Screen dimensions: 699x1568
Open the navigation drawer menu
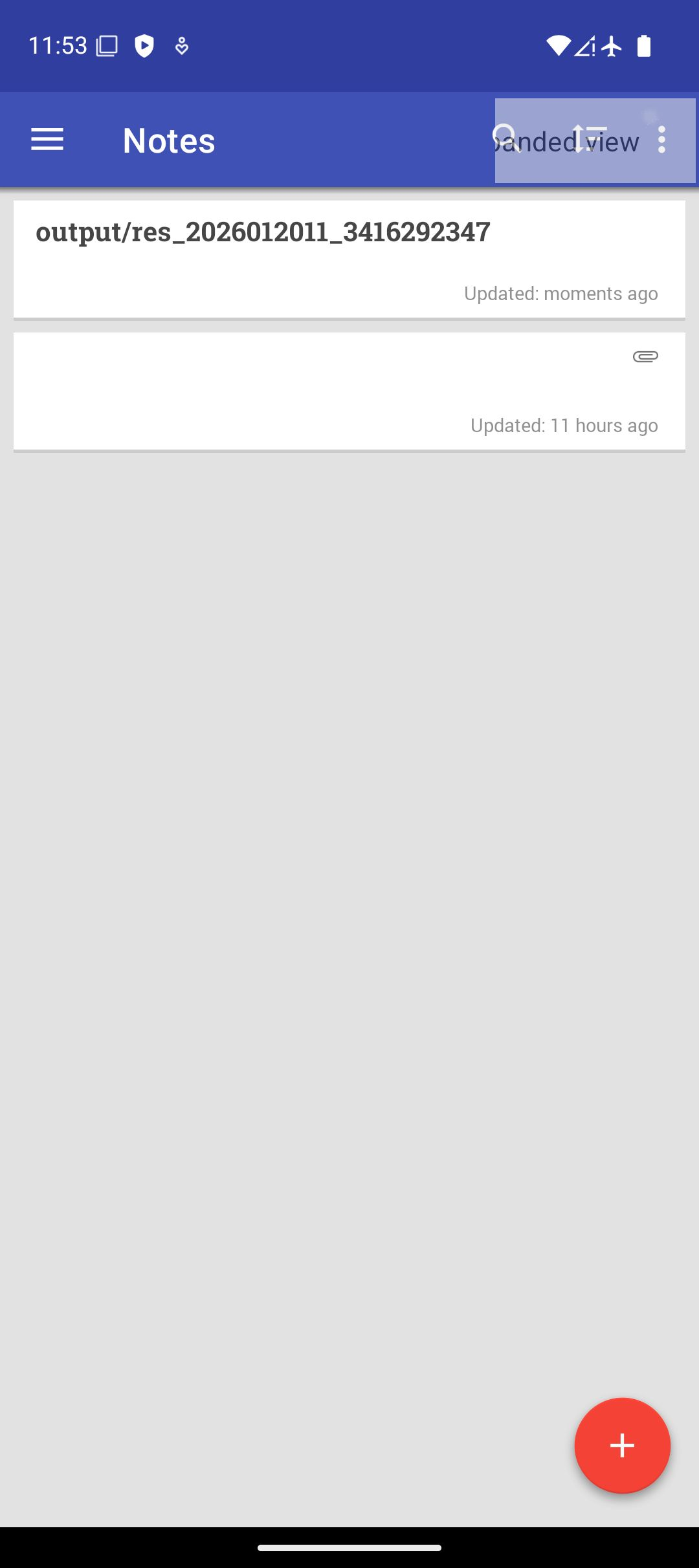(x=47, y=140)
